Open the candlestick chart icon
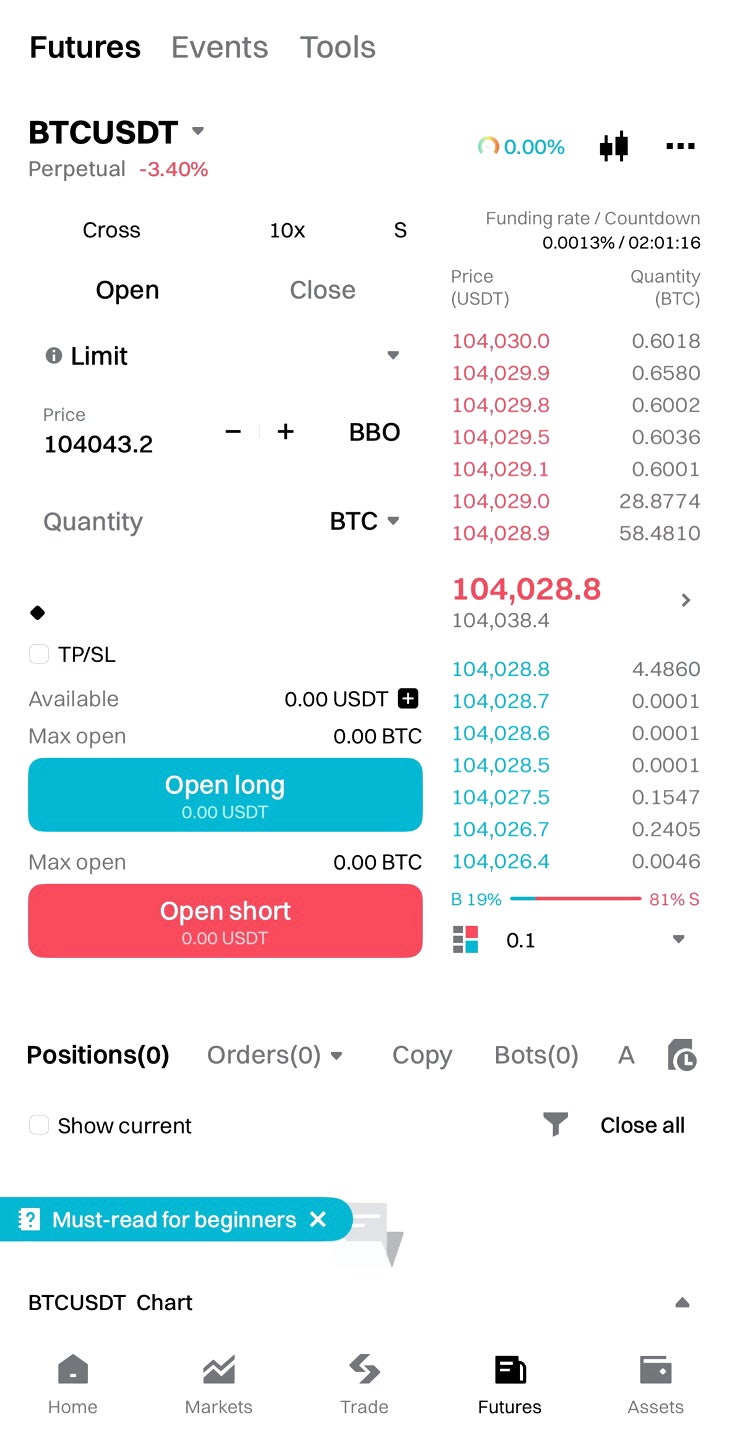Viewport: 729px width, 1440px height. click(x=613, y=147)
